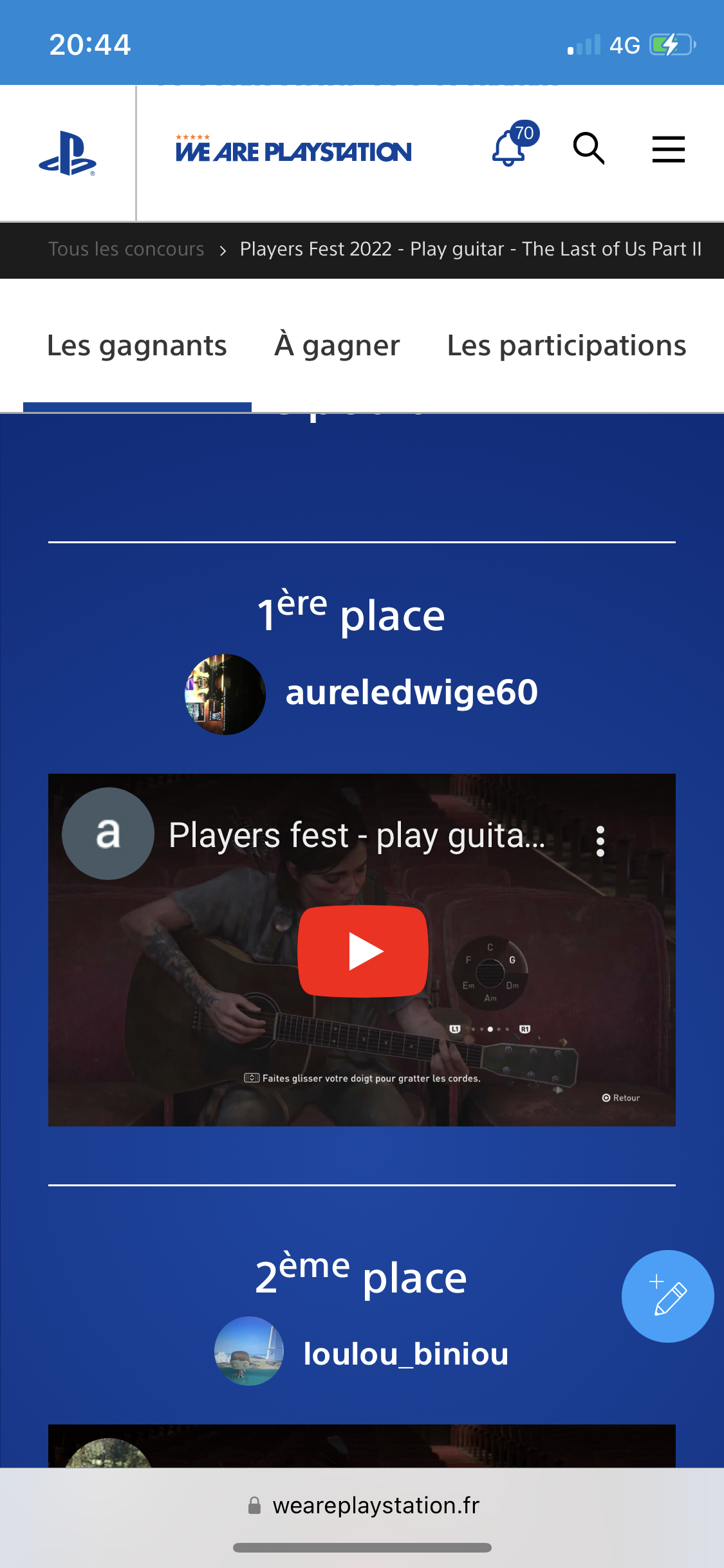This screenshot has width=724, height=1568.
Task: Switch to the À gagner tab
Action: click(337, 346)
